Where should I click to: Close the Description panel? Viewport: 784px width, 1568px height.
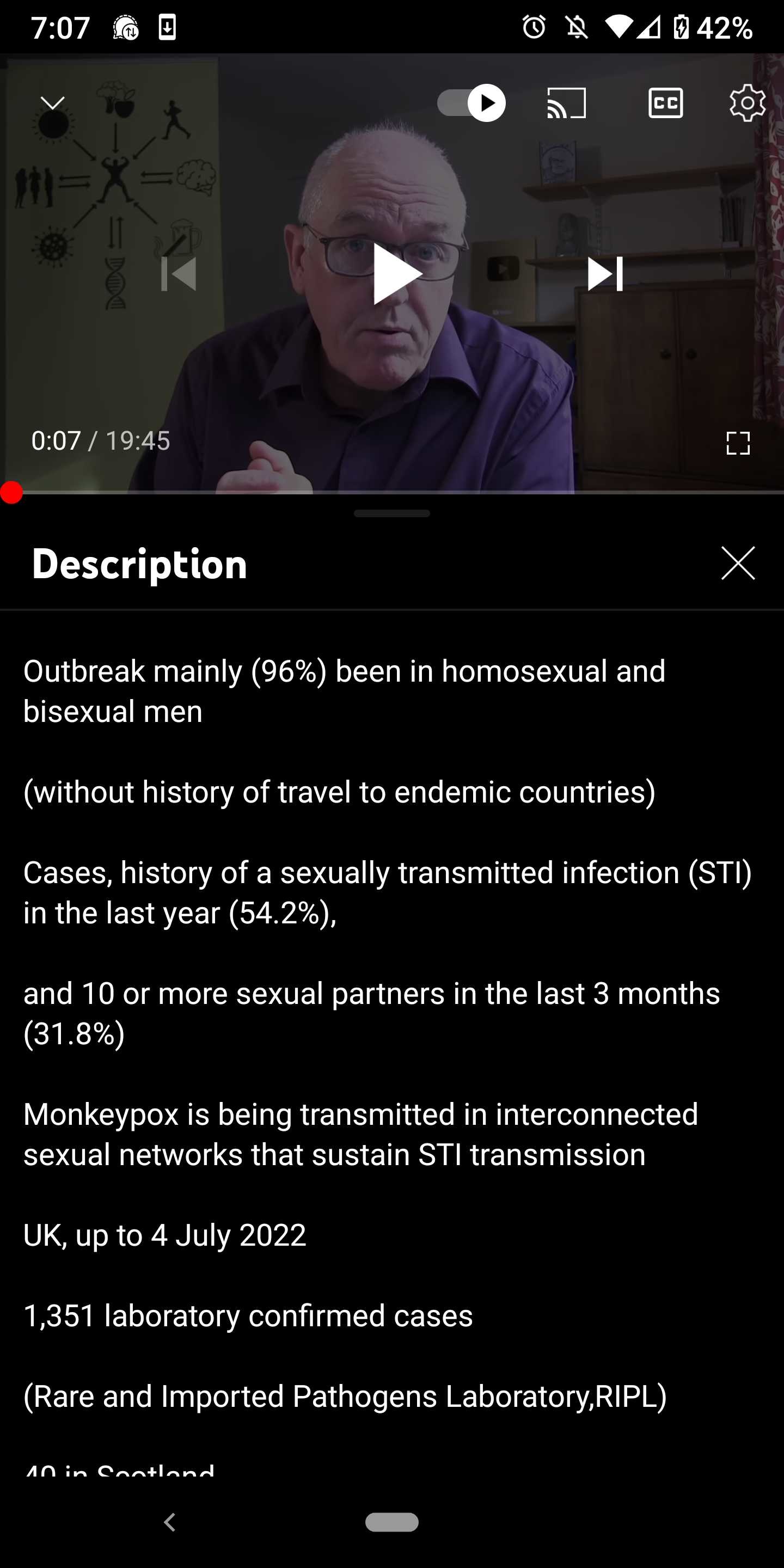738,563
